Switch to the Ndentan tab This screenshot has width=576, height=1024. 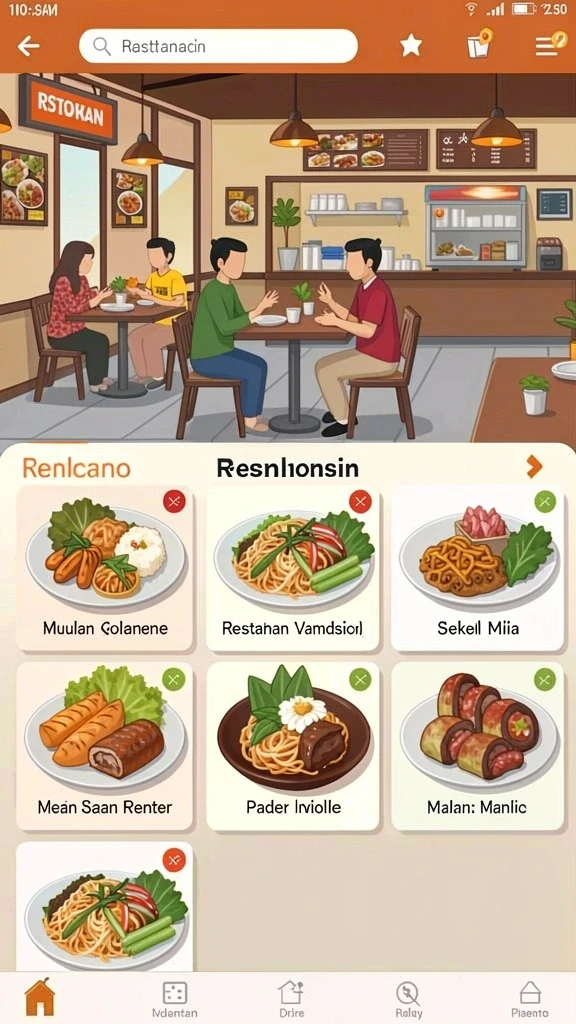pos(173,999)
